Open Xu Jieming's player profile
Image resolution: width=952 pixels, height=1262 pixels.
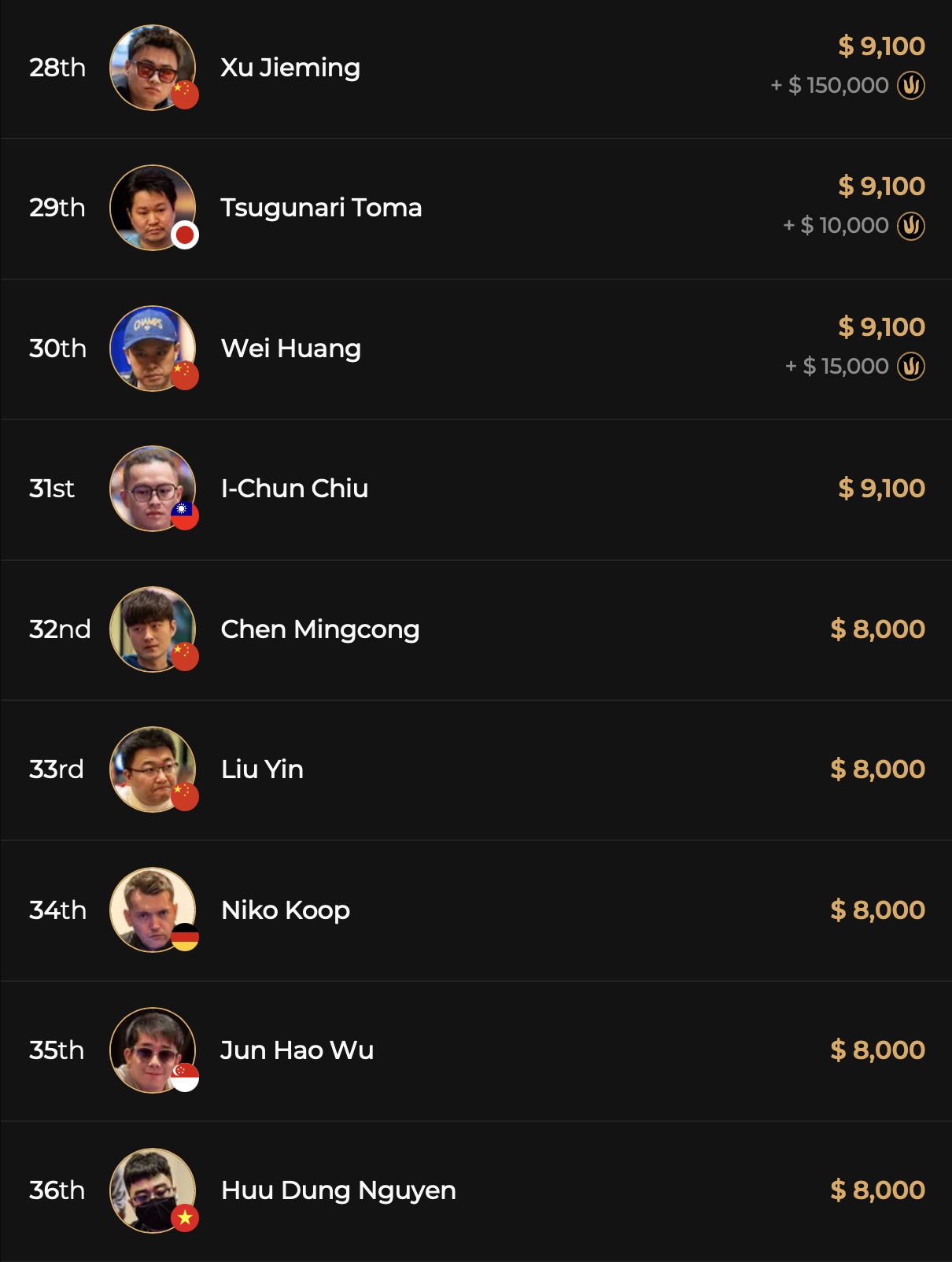pos(290,68)
